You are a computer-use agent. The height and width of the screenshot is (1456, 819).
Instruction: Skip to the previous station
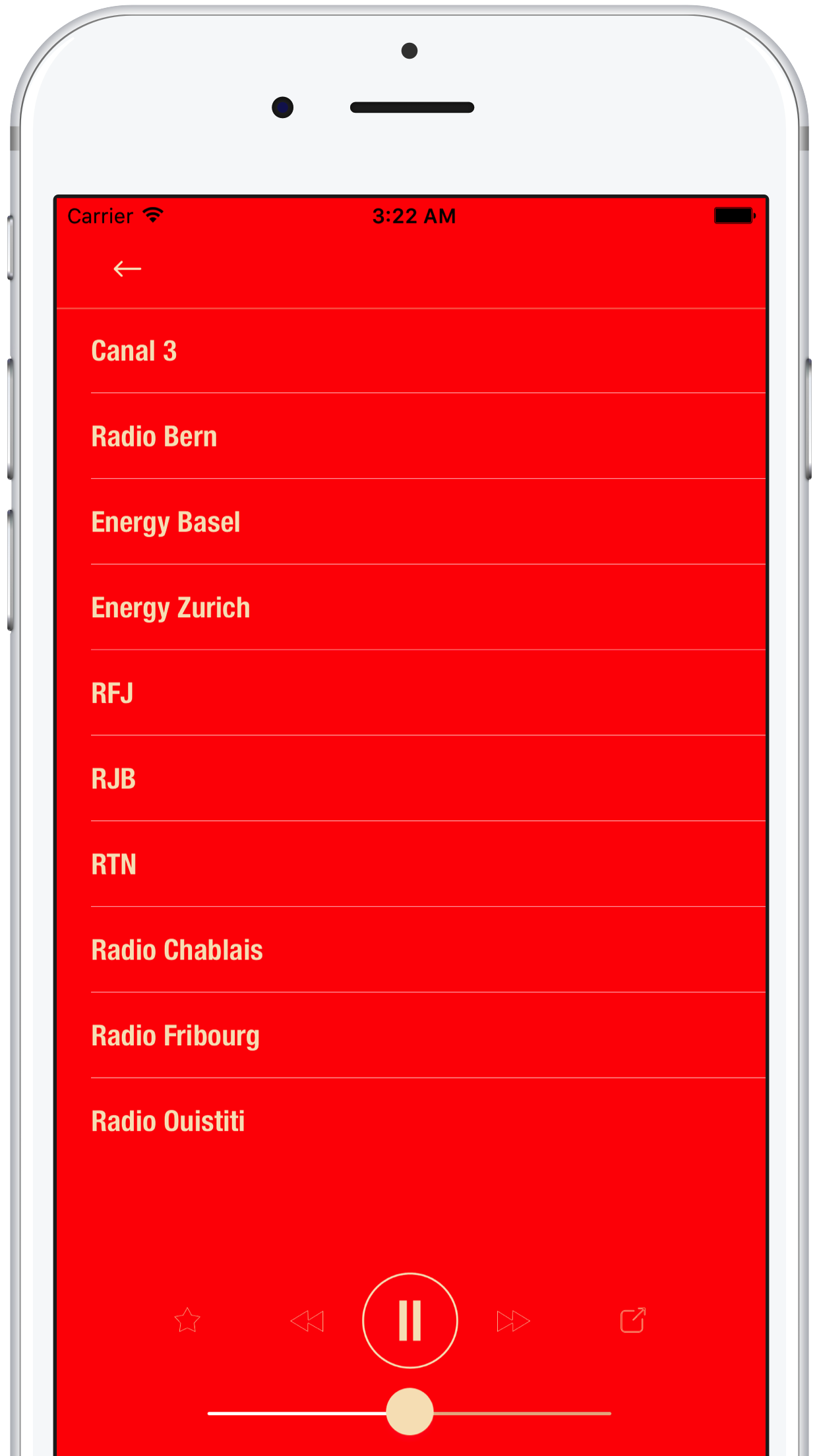[307, 1321]
